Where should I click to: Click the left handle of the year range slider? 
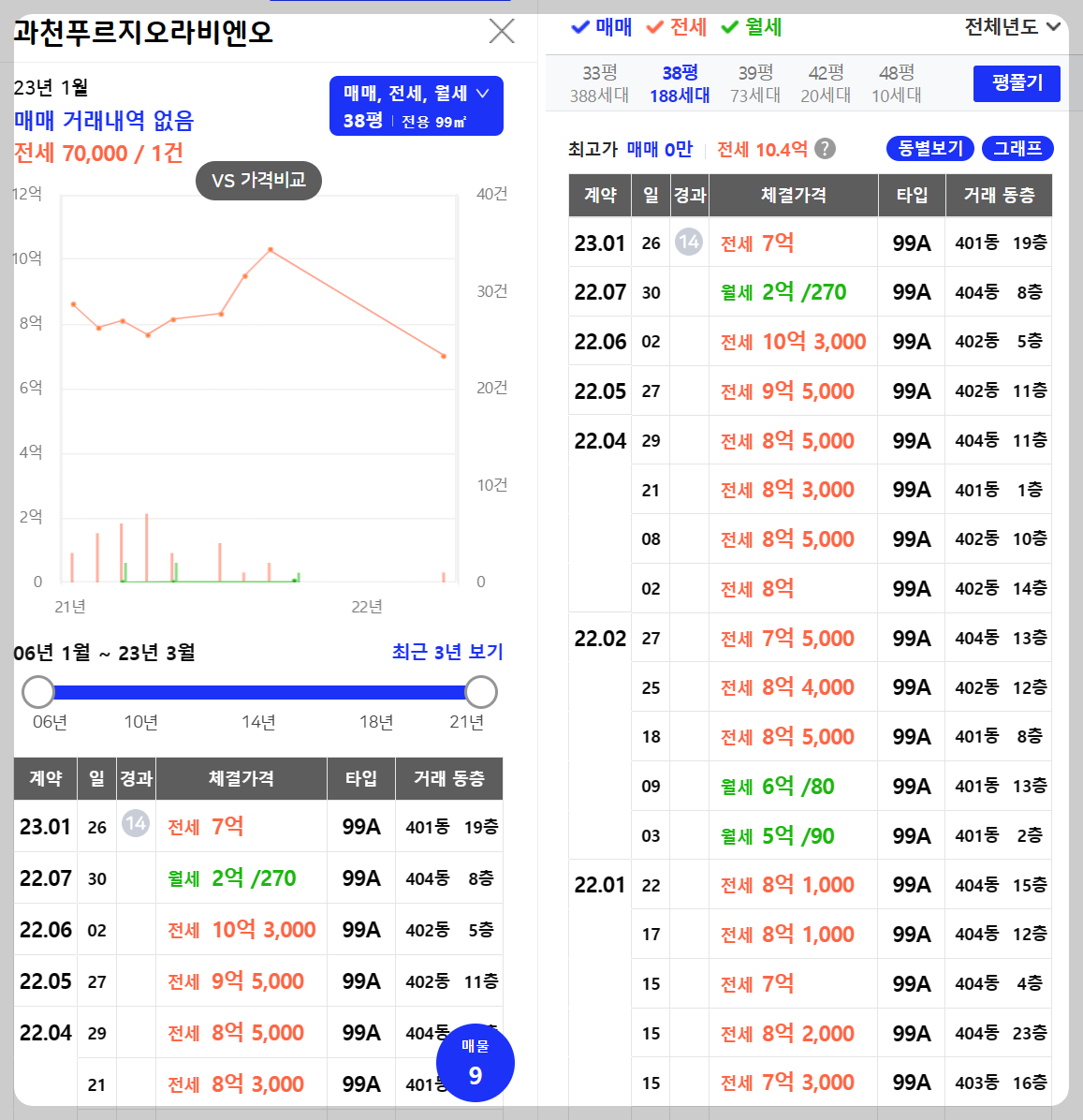tap(38, 691)
